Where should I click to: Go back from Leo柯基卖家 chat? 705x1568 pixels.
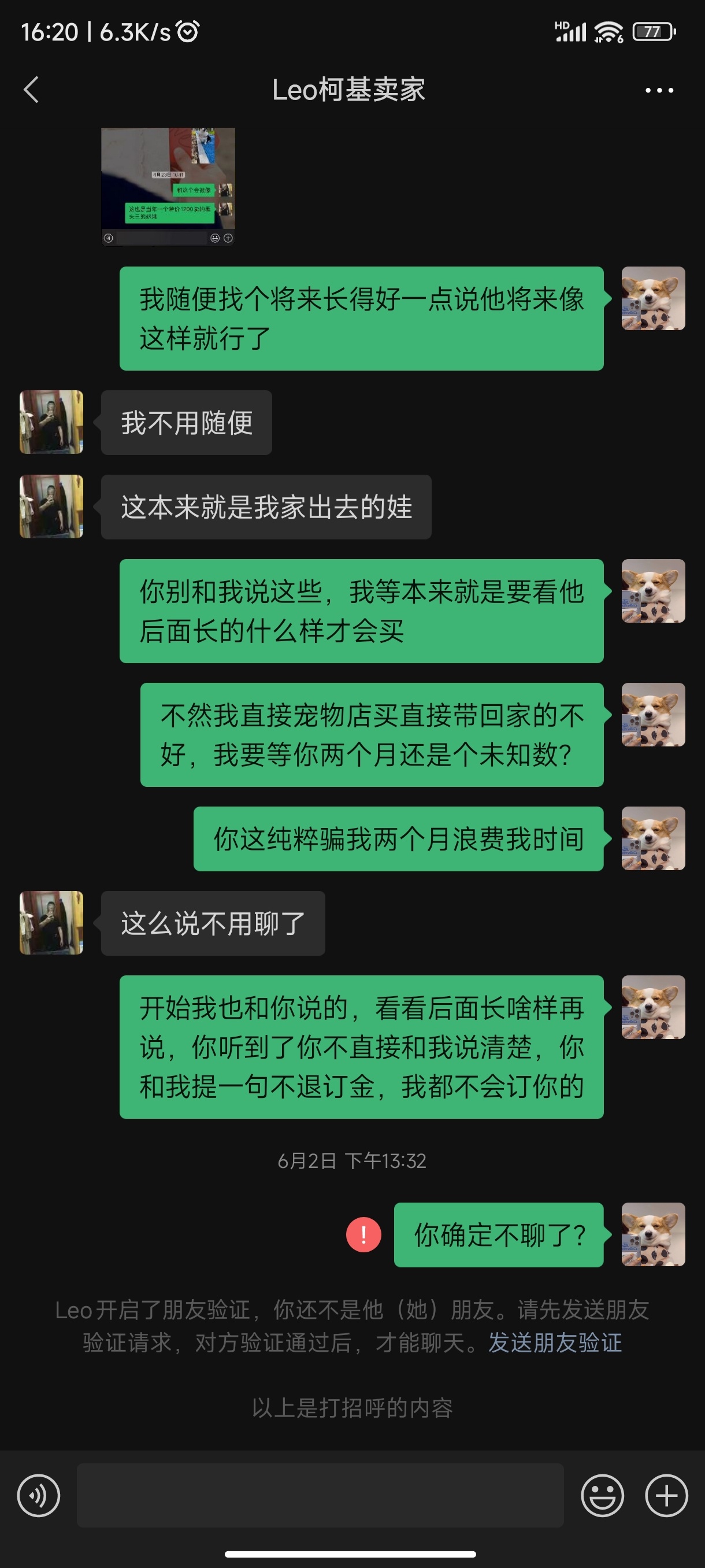32,90
